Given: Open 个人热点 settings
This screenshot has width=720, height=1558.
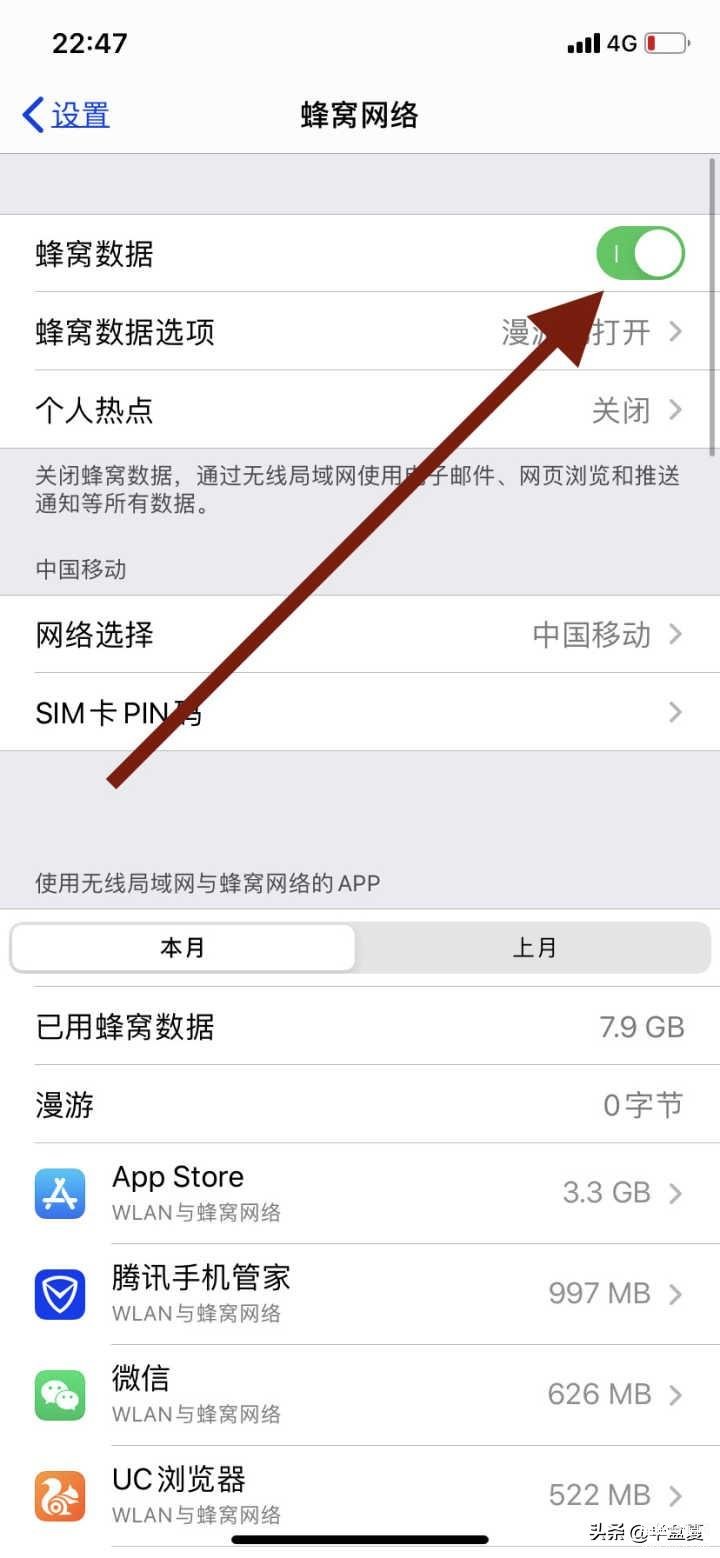Looking at the screenshot, I should [360, 410].
